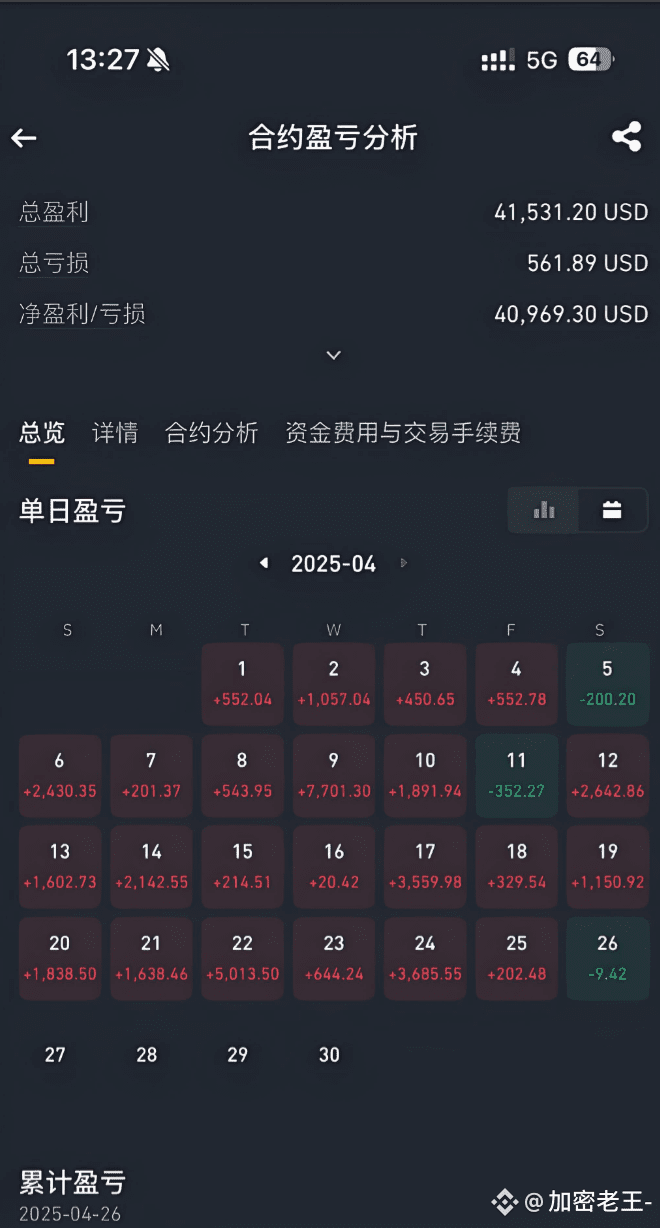Select April 17 with +3,559.98
660x1228 pixels.
click(x=425, y=866)
